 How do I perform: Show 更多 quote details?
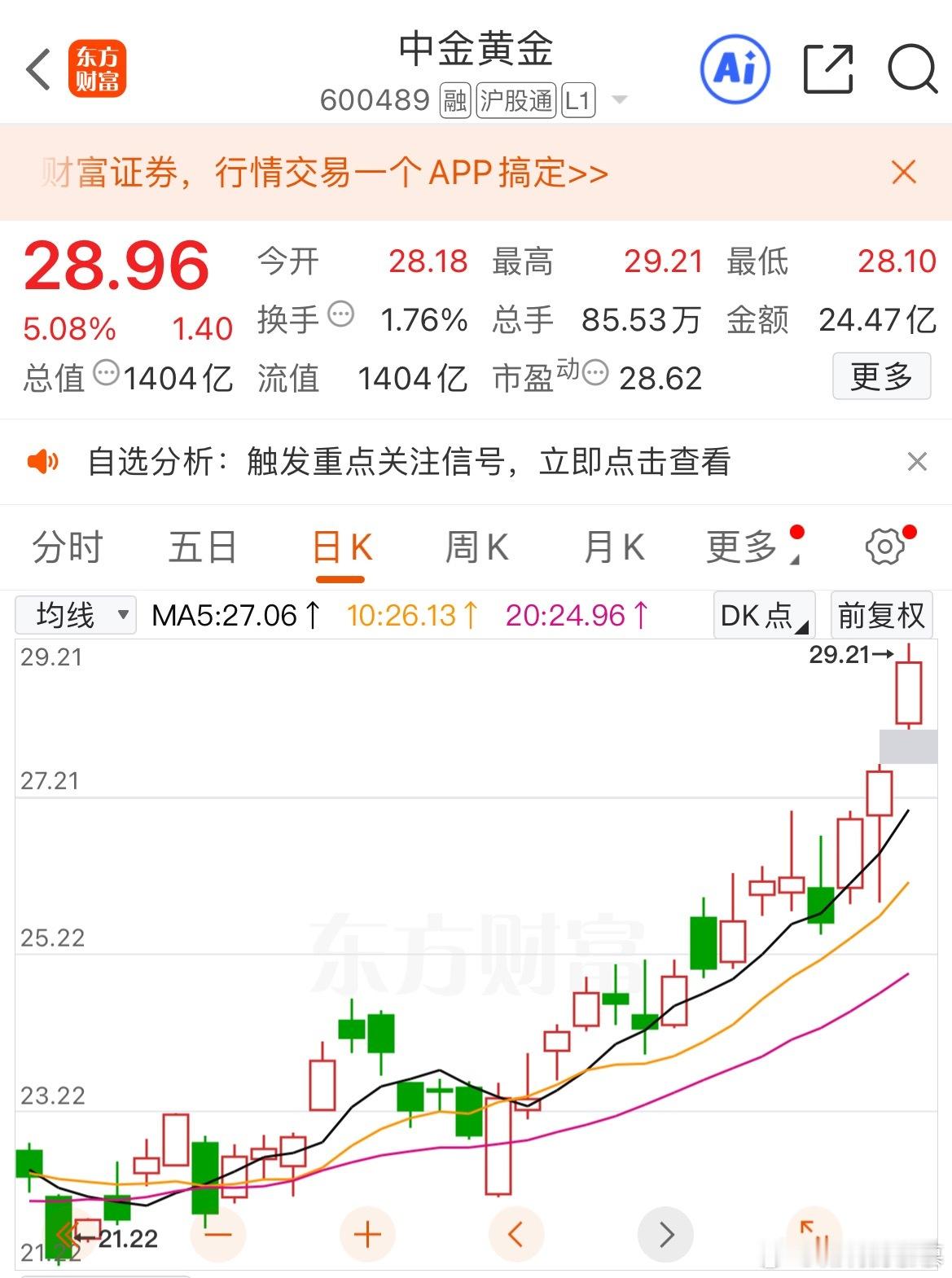(880, 376)
